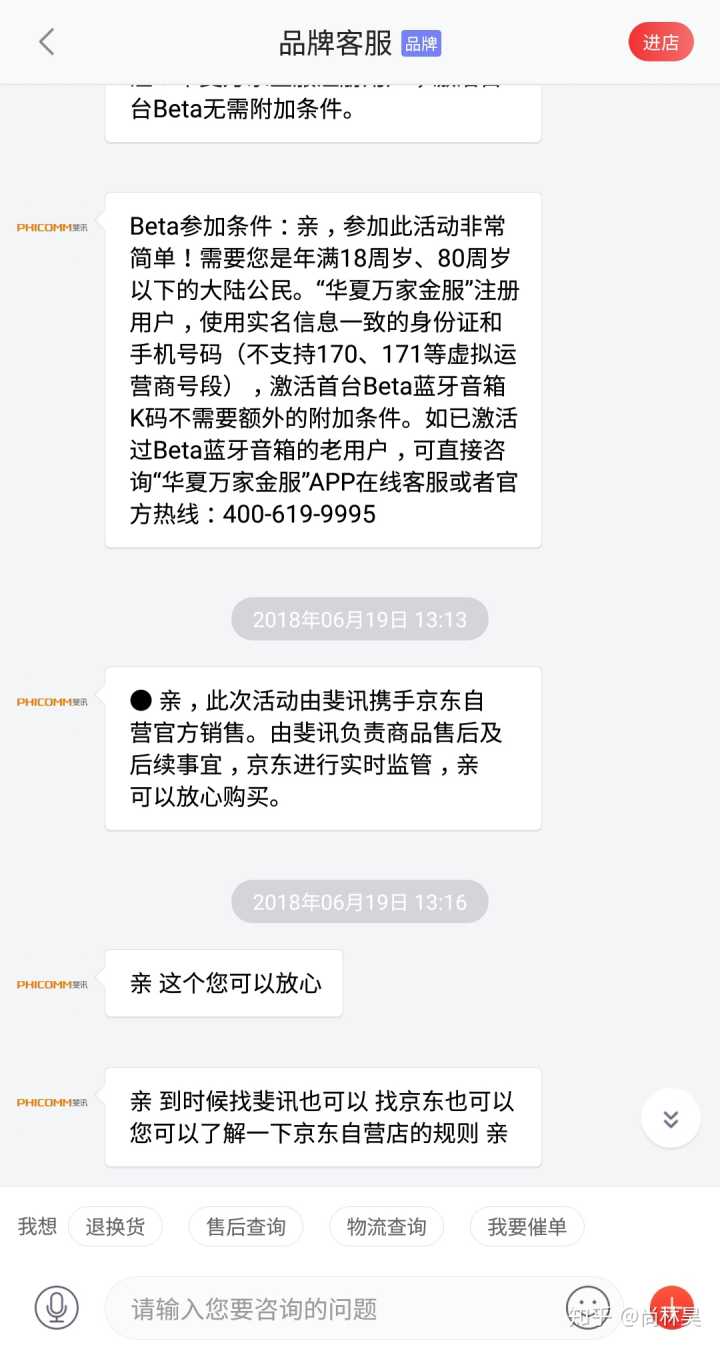Jump to the latest messages with the double-chevron button

(x=670, y=1118)
